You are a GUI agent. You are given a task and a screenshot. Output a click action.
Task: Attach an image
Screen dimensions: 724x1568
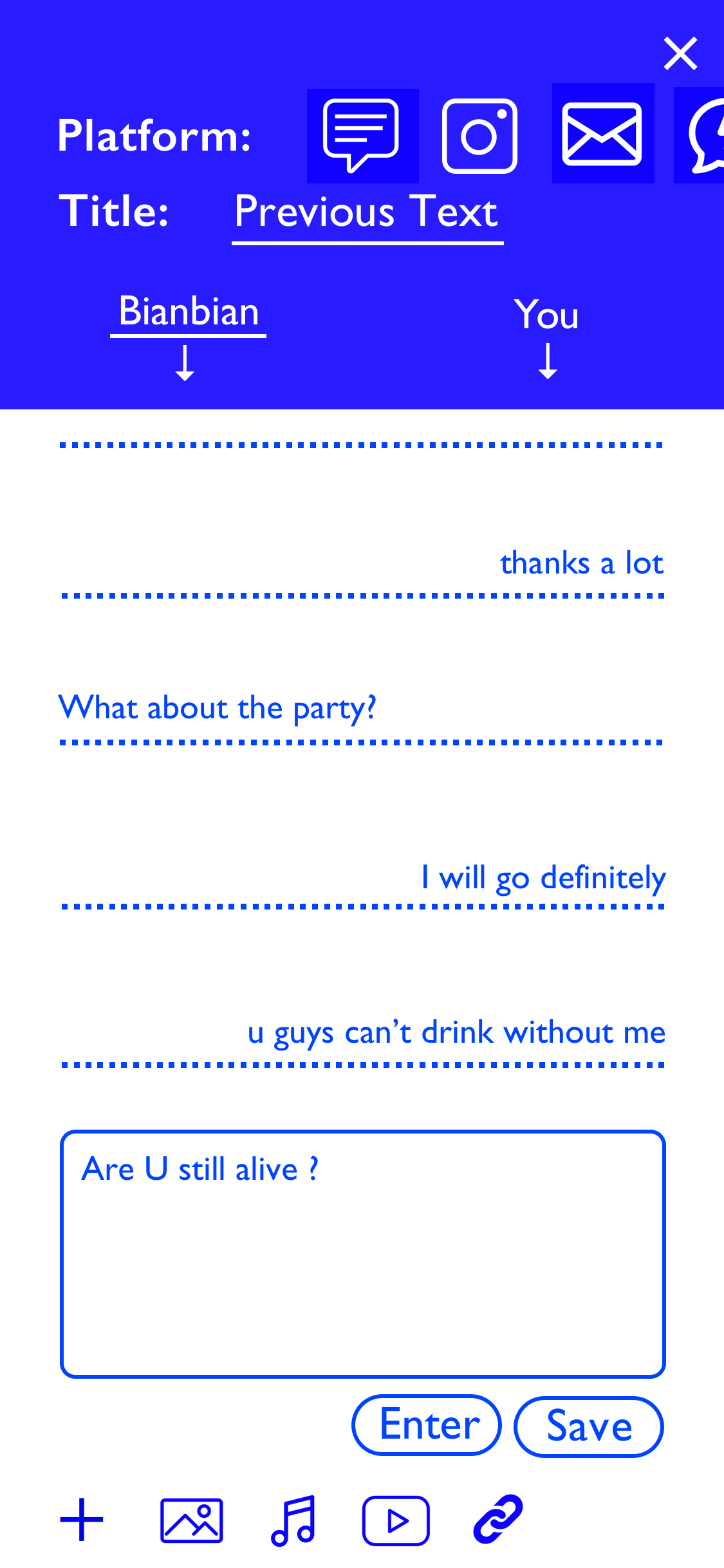(x=192, y=1520)
